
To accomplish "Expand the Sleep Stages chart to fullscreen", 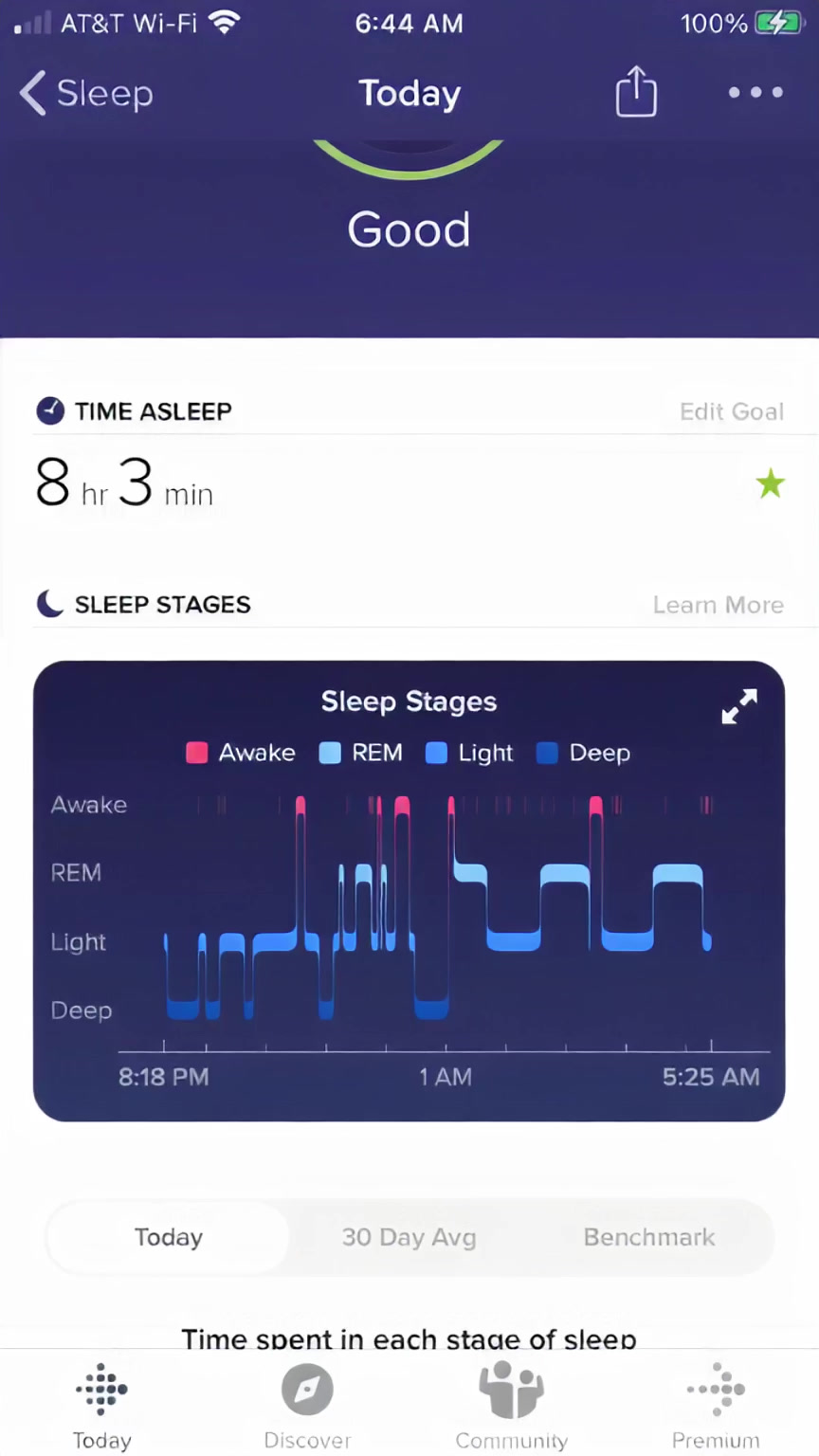I will 739,706.
